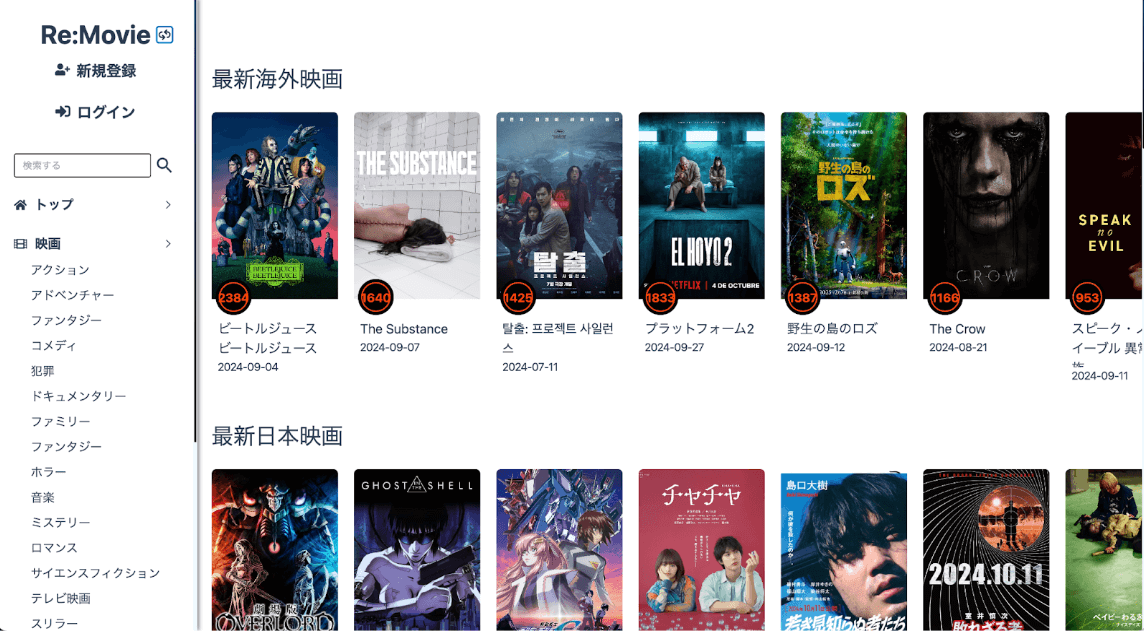Open the サイエンスフィクション genre
This screenshot has width=1144, height=632.
(95, 573)
